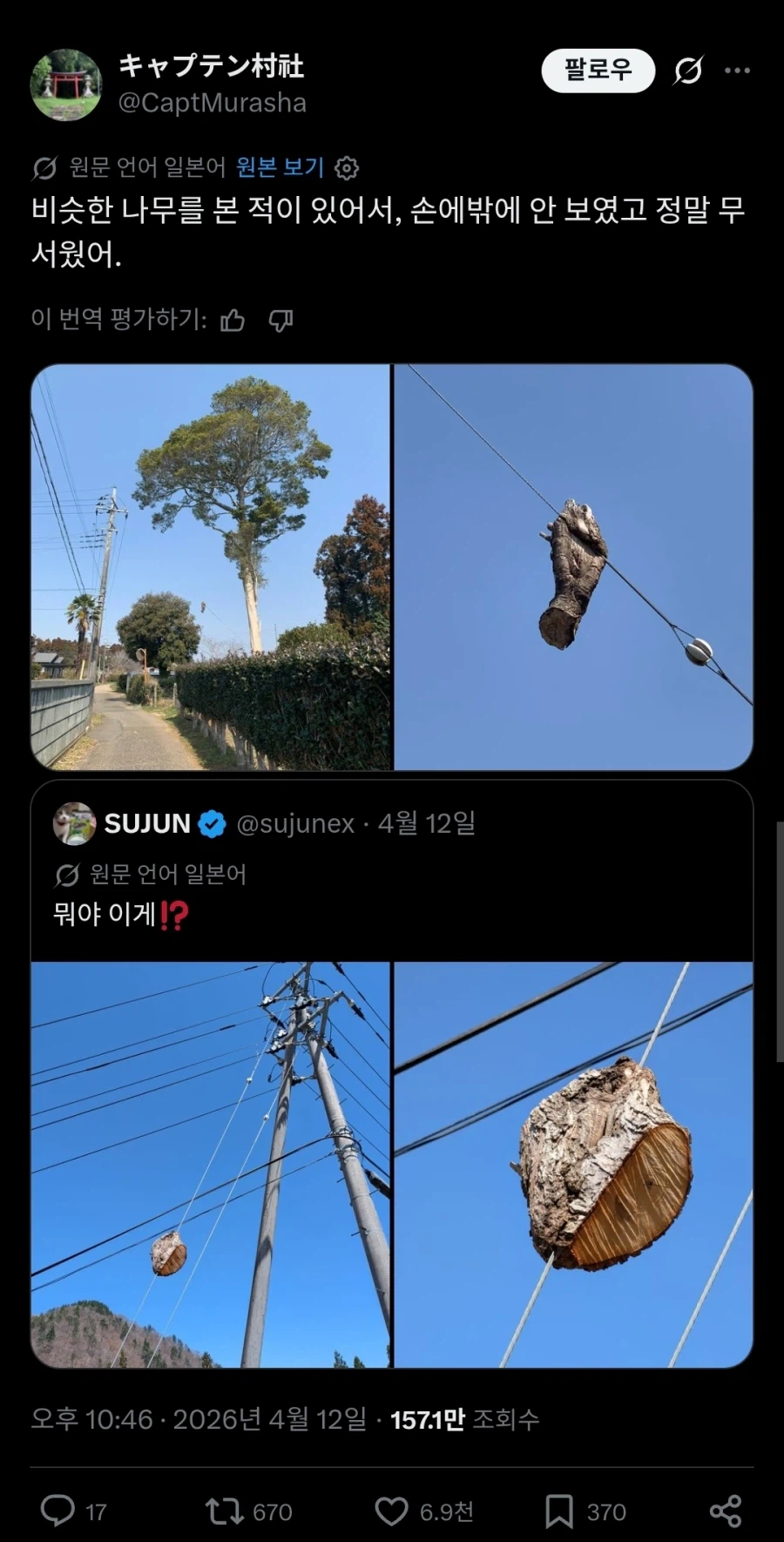784x1542 pixels.
Task: Click the bookmark icon below the tweet
Action: tap(562, 1511)
